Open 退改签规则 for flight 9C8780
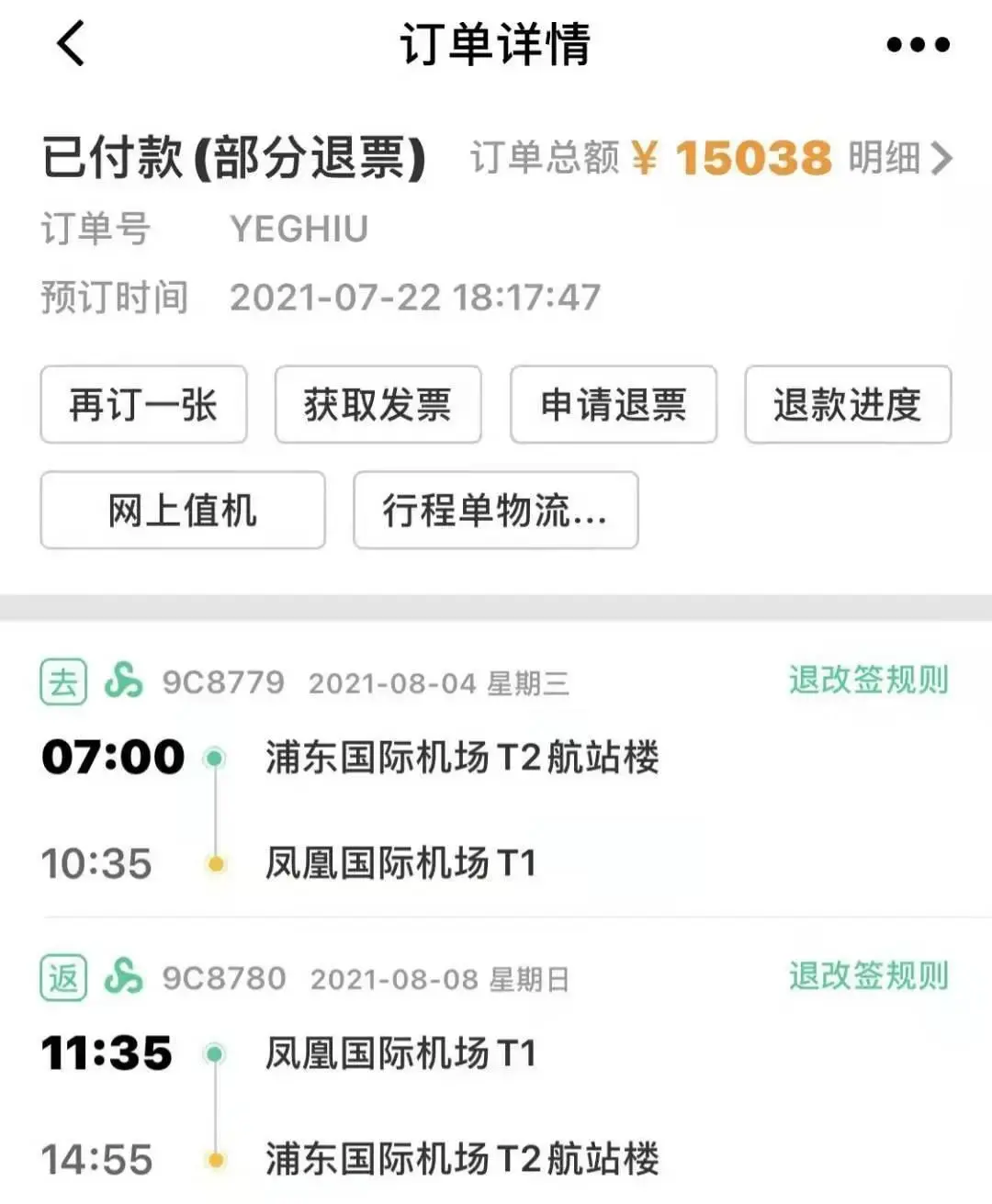 (867, 978)
